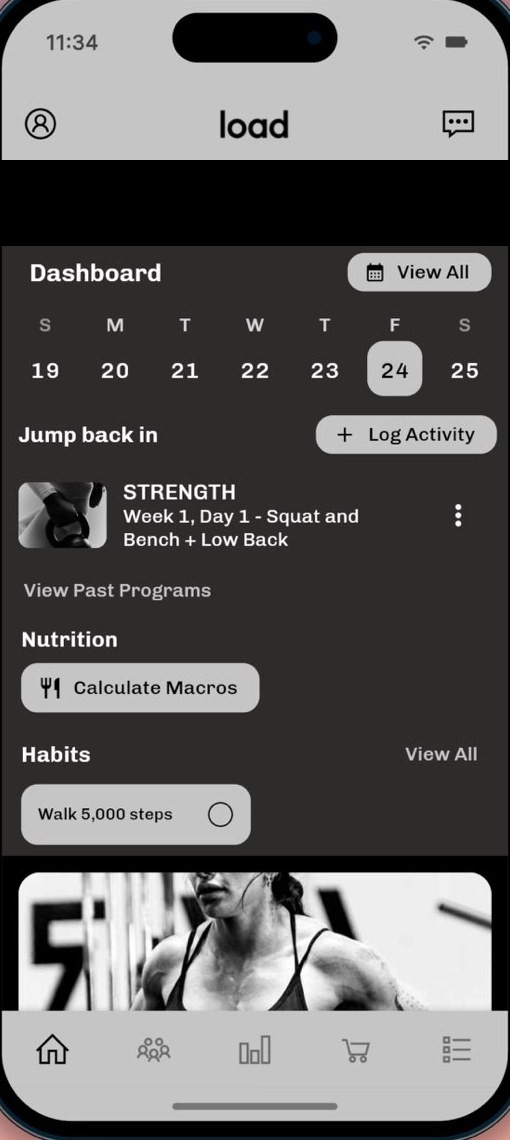510x1140 pixels.
Task: Switch to the community people tab
Action: pos(154,1050)
